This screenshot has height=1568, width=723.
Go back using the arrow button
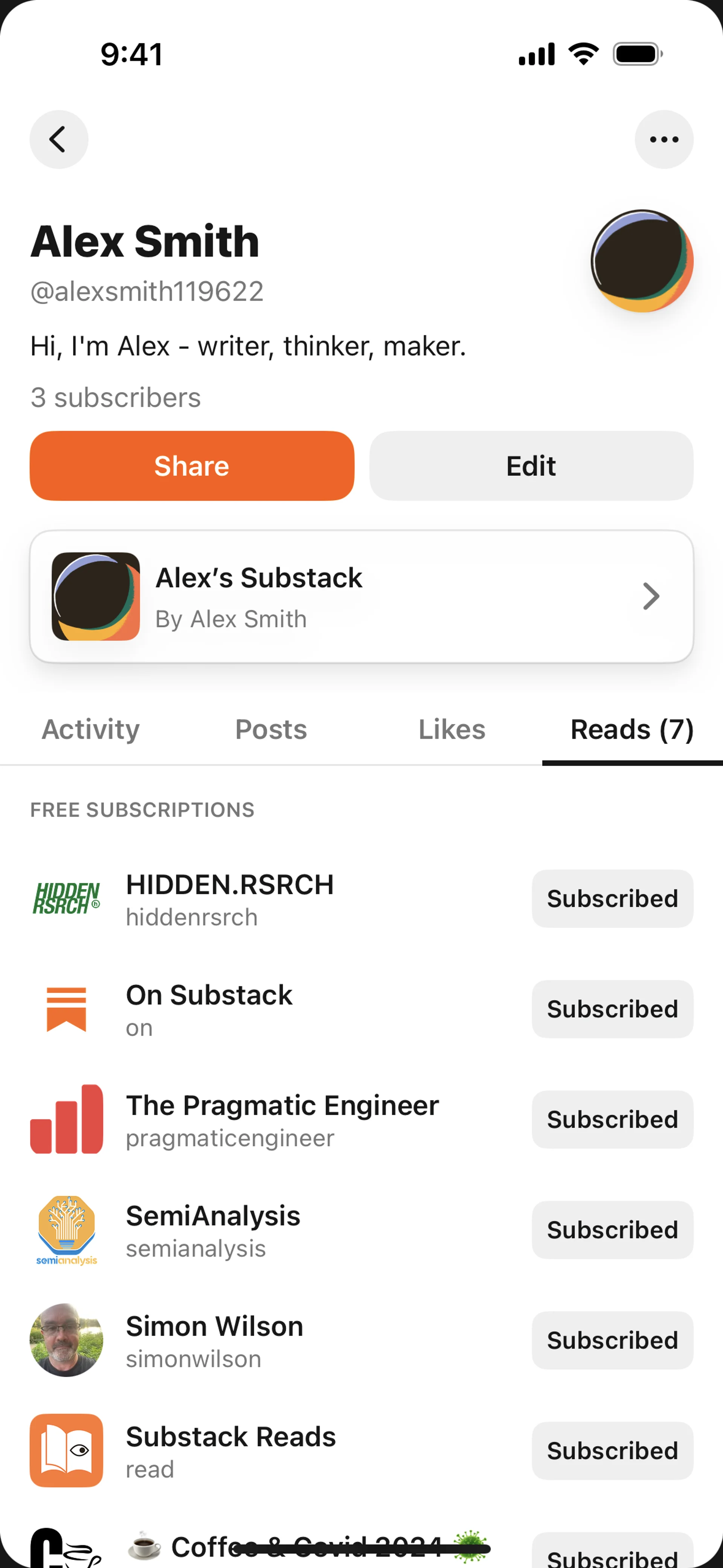tap(58, 139)
